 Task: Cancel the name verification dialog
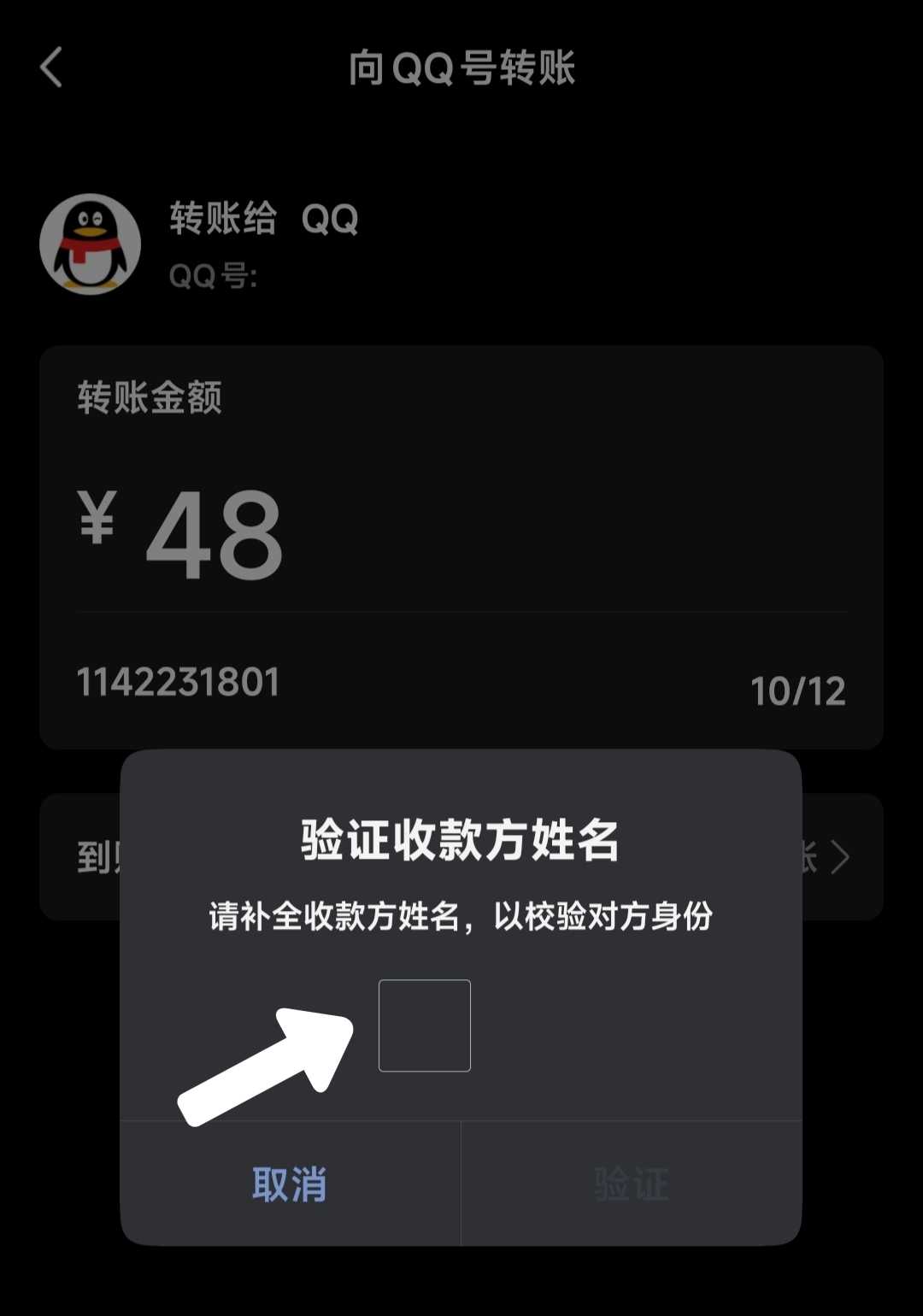point(290,1184)
